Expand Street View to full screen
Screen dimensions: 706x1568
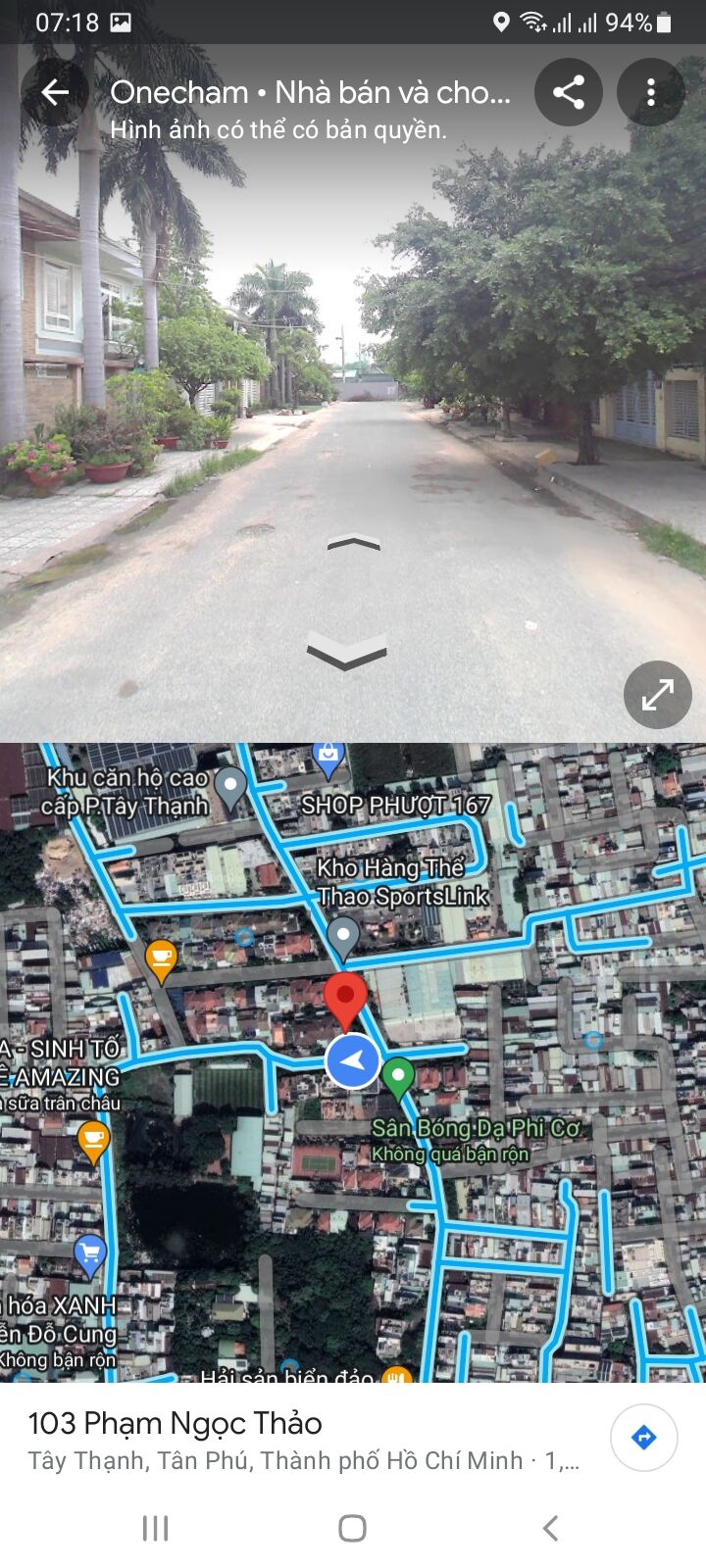pos(657,695)
